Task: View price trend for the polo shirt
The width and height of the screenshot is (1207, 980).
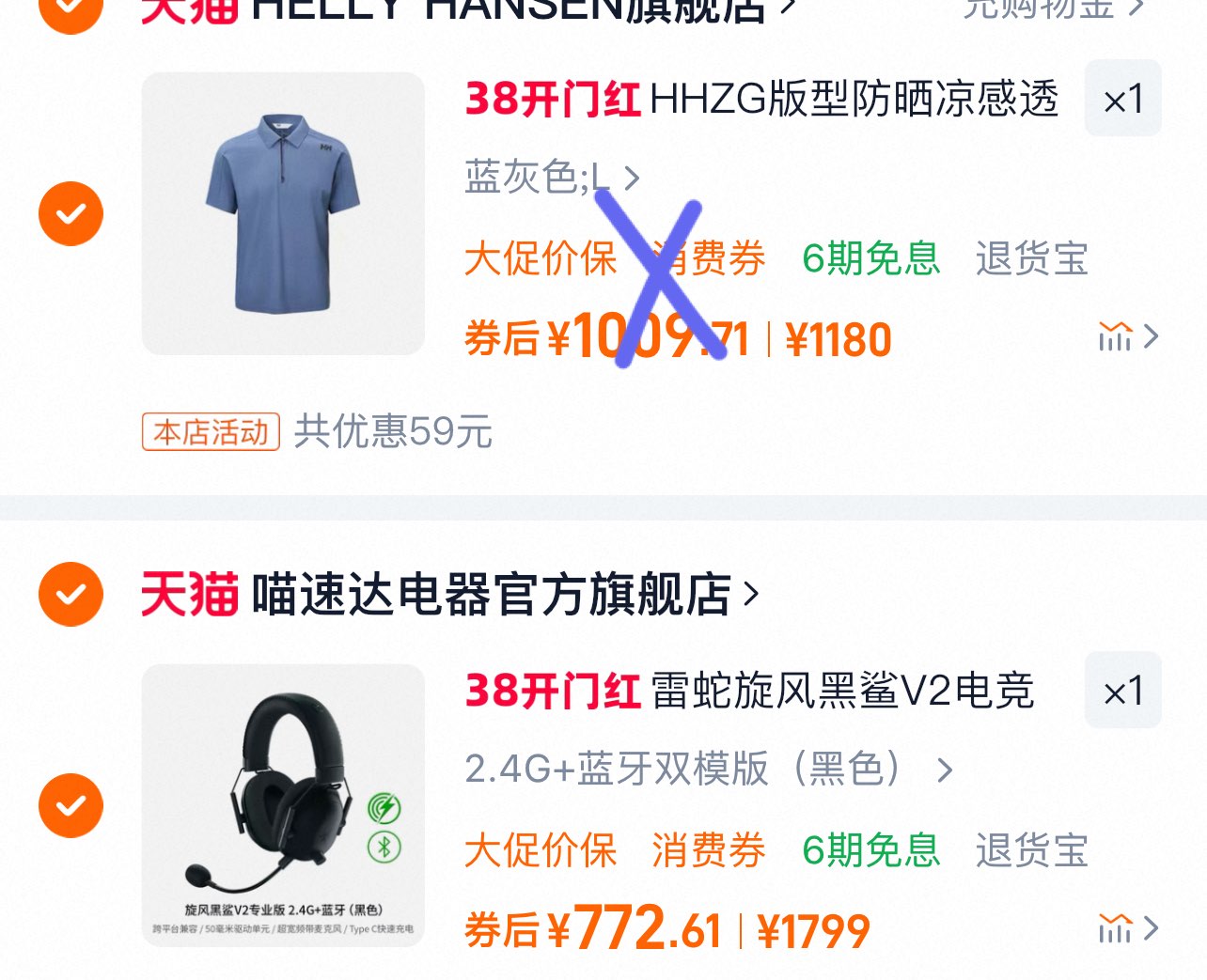Action: [1127, 335]
